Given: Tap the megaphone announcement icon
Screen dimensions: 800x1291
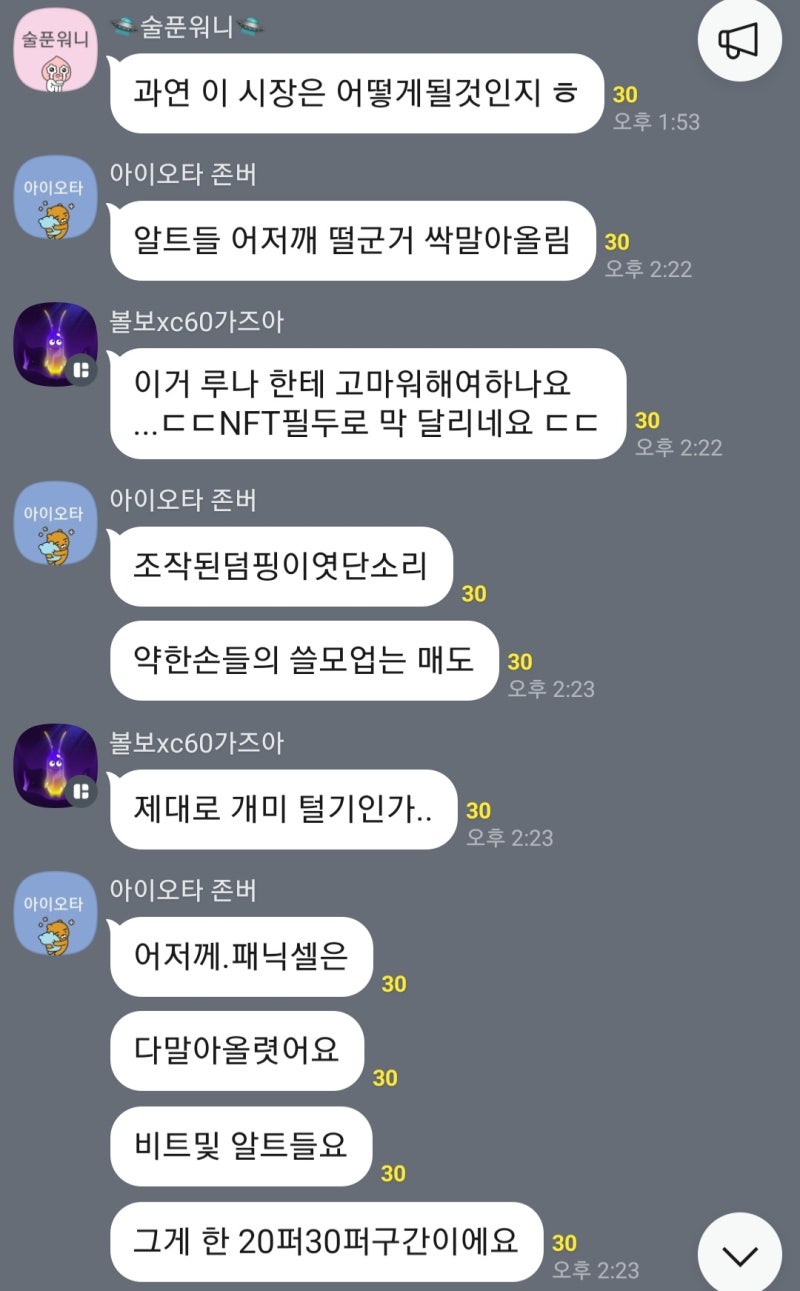Looking at the screenshot, I should pos(739,42).
